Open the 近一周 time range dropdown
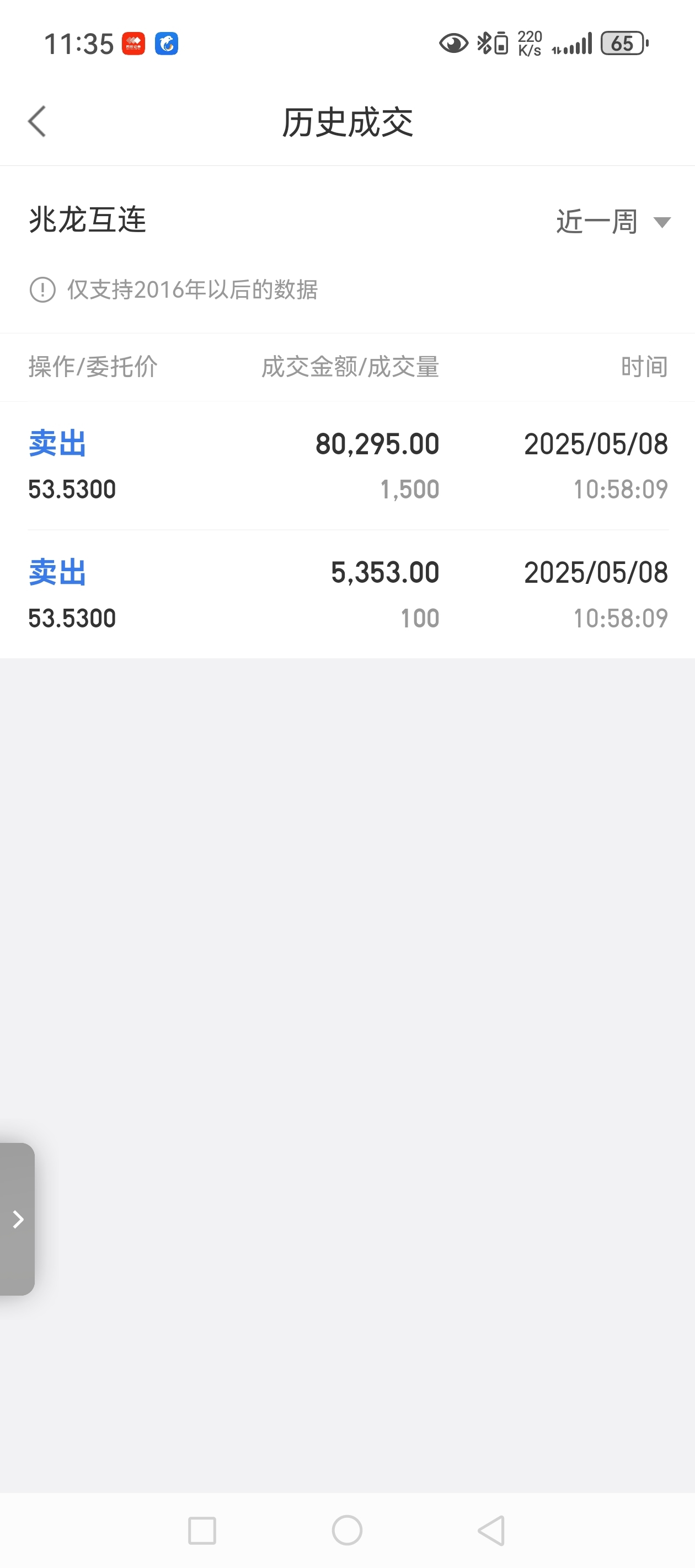The width and height of the screenshot is (695, 1568). [613, 222]
